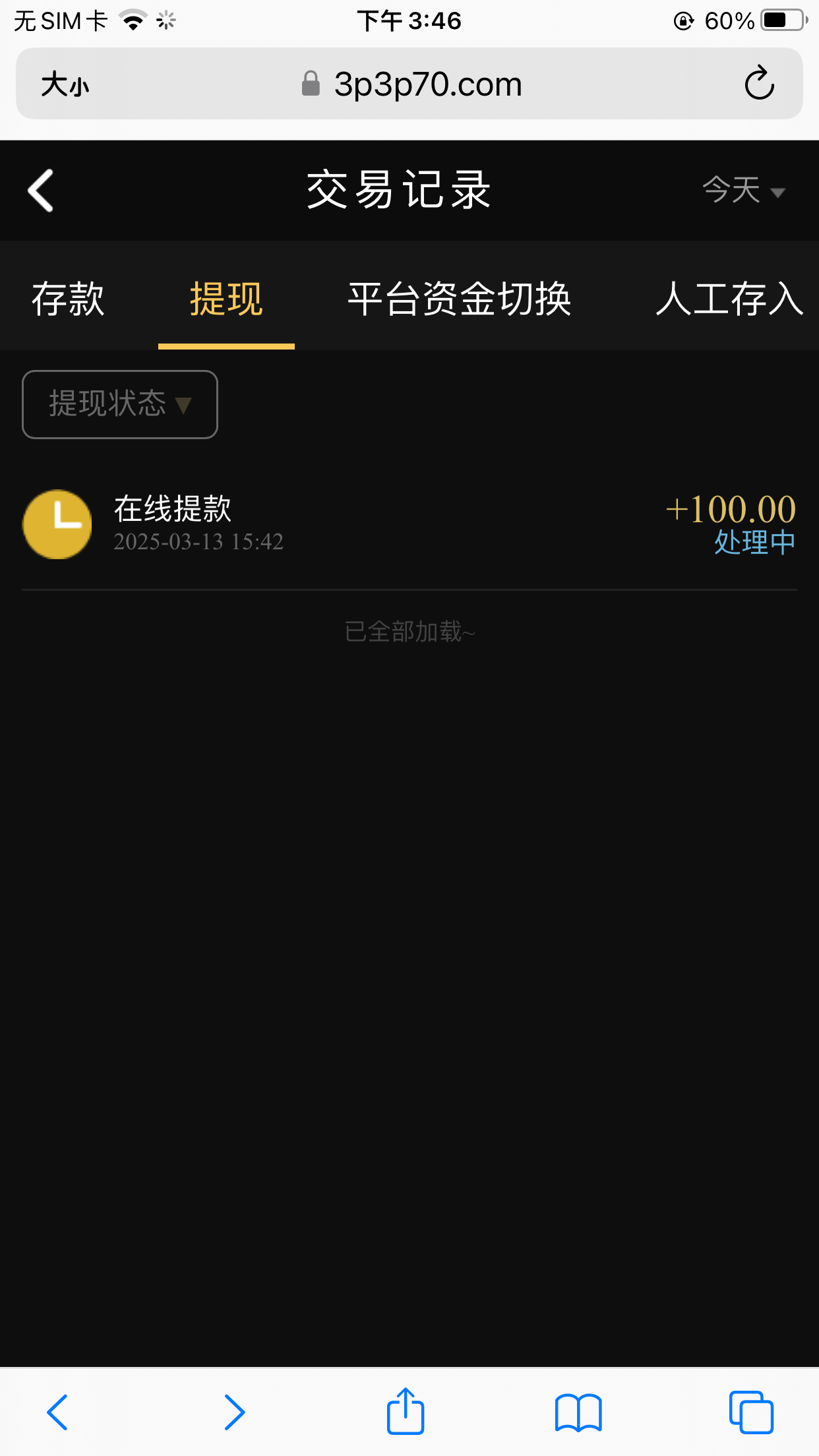
Task: Go forward in Safari
Action: (234, 1412)
